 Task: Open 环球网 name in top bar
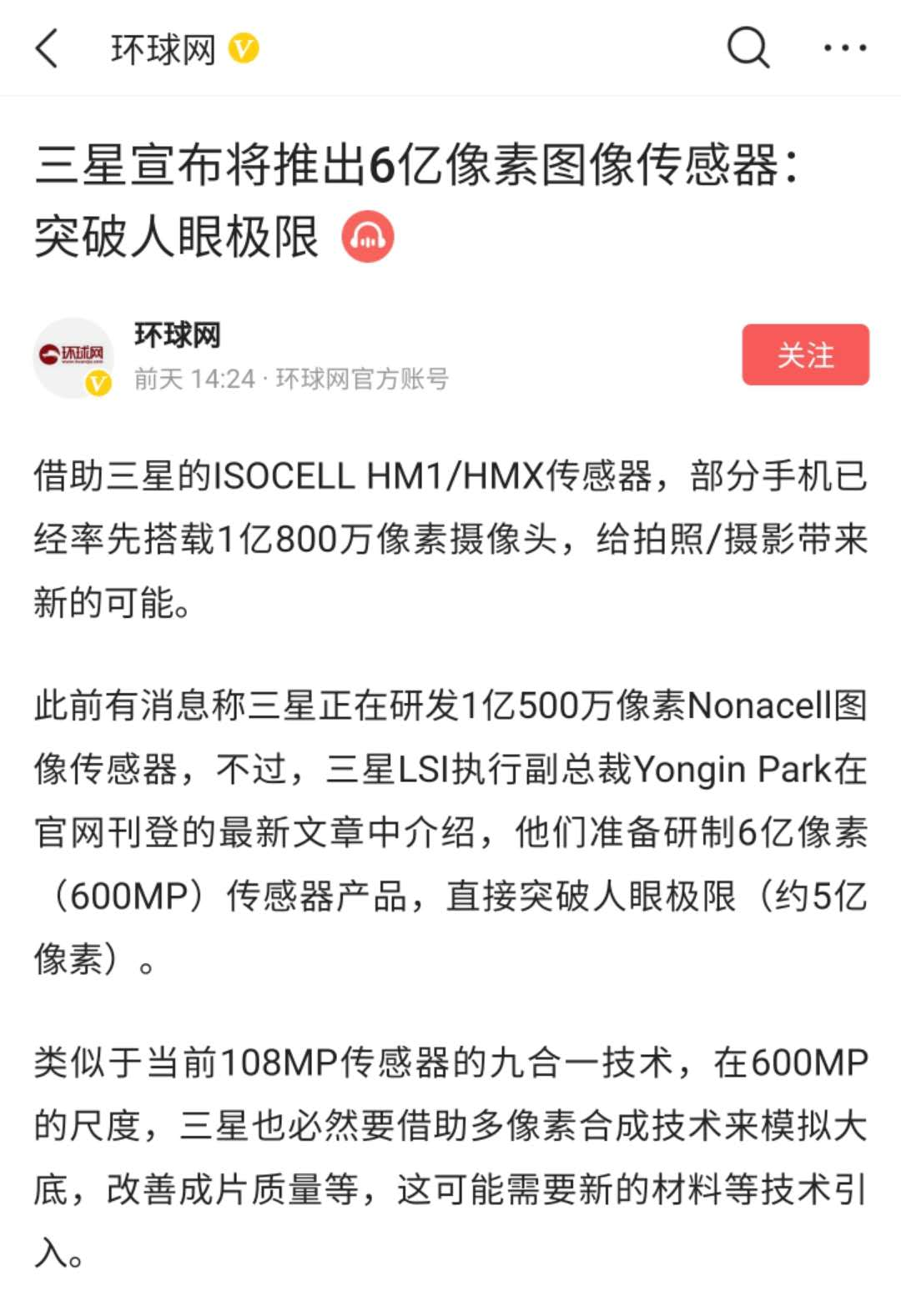click(164, 49)
